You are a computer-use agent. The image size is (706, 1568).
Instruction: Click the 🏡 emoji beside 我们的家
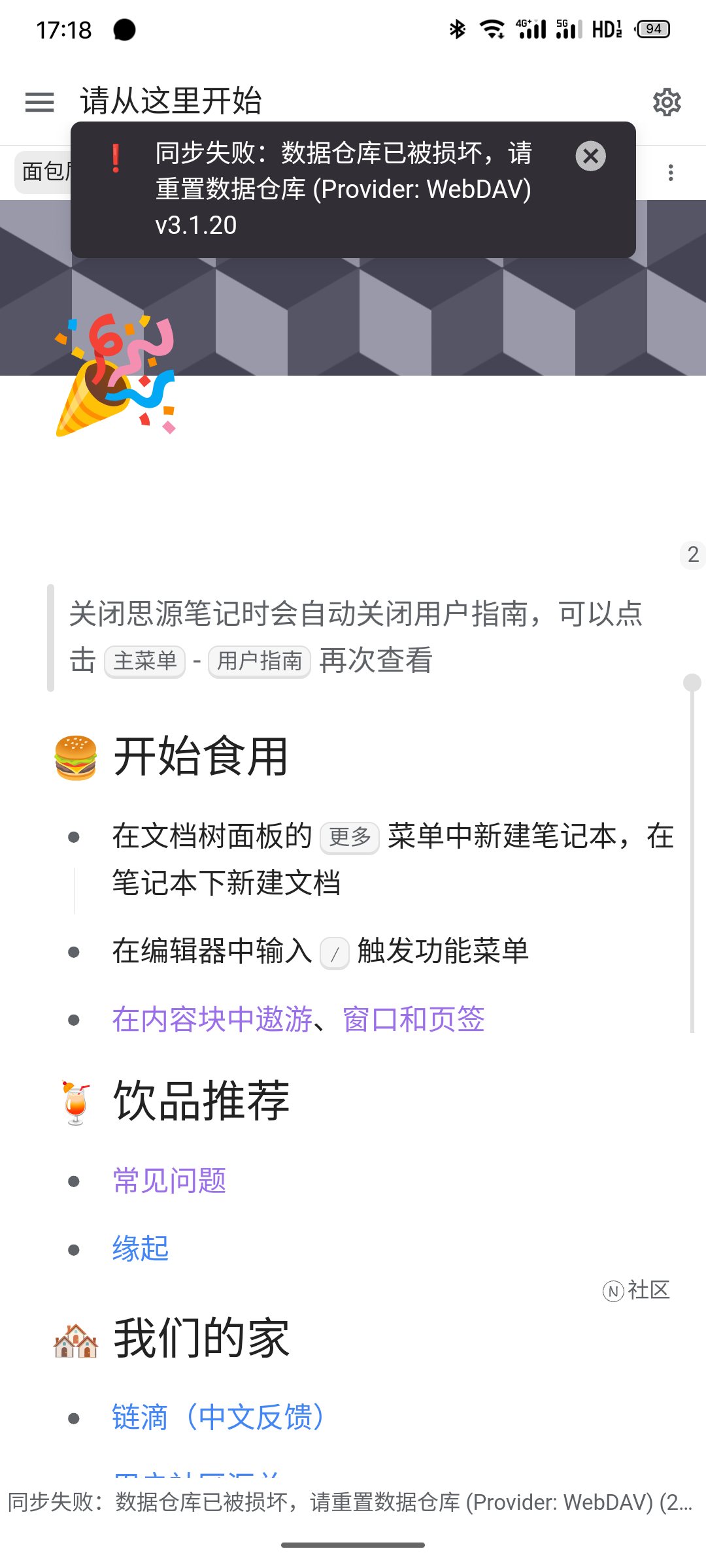click(74, 1338)
